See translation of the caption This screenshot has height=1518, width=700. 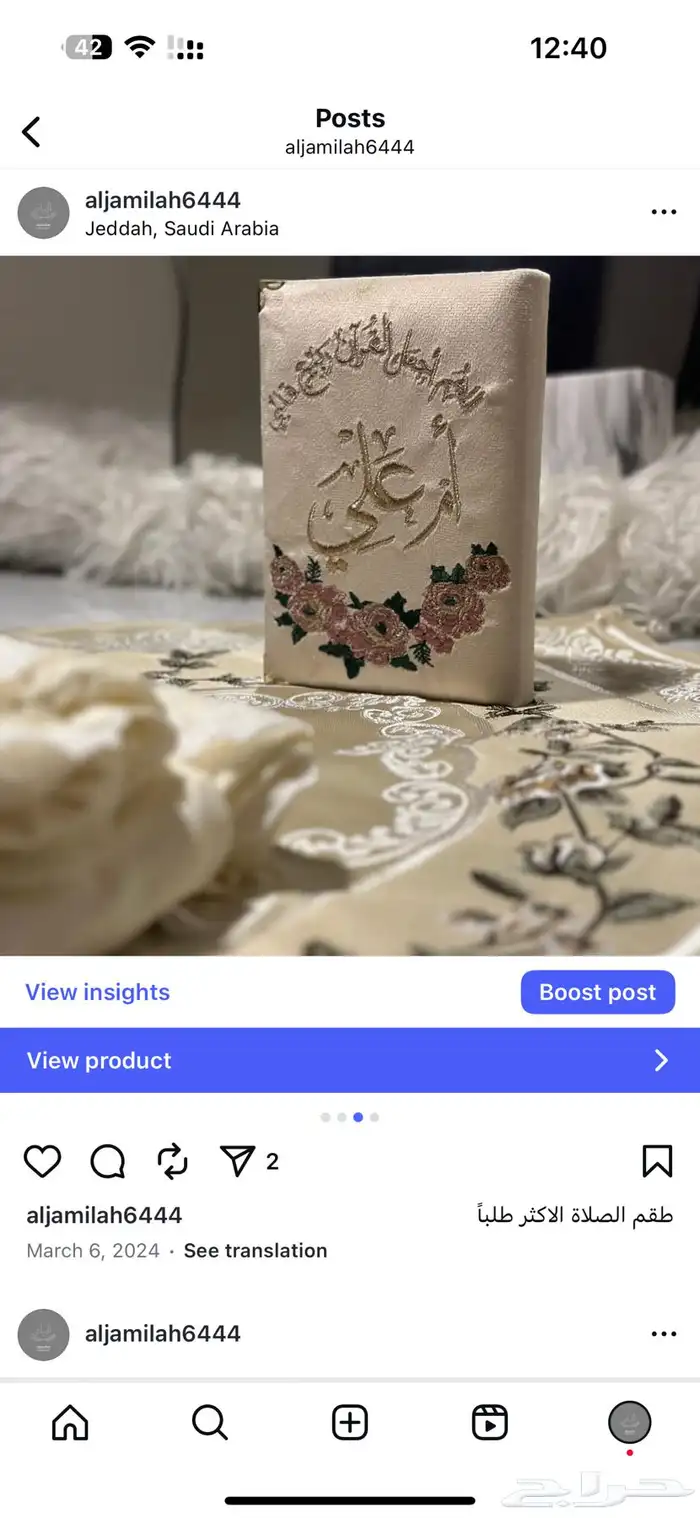[x=255, y=1250]
